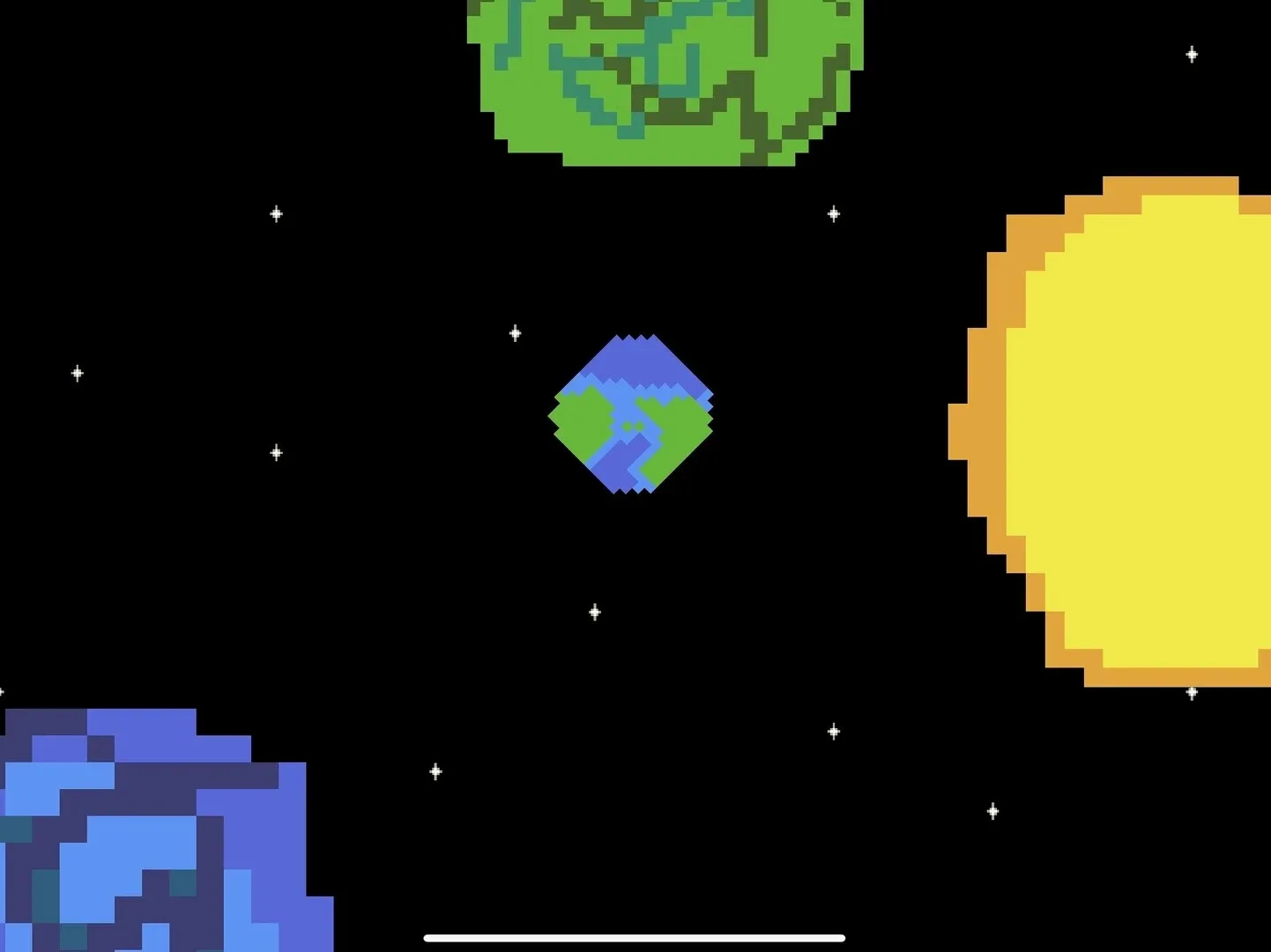
Task: Select the green planet at the top
Action: (x=665, y=78)
